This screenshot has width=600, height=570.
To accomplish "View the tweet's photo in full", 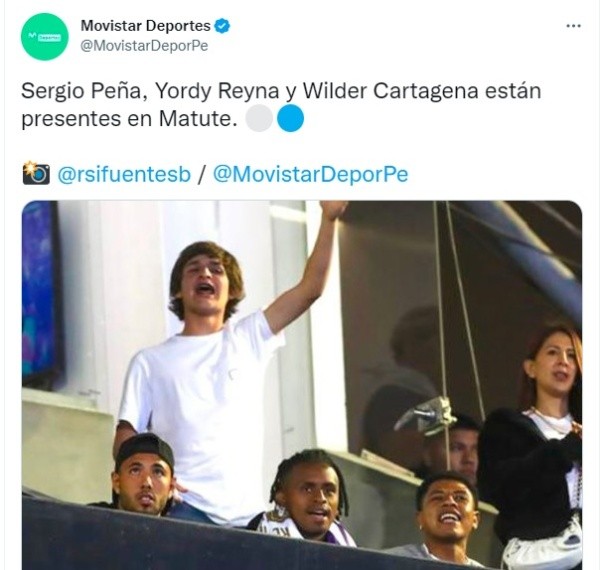I will (x=301, y=384).
